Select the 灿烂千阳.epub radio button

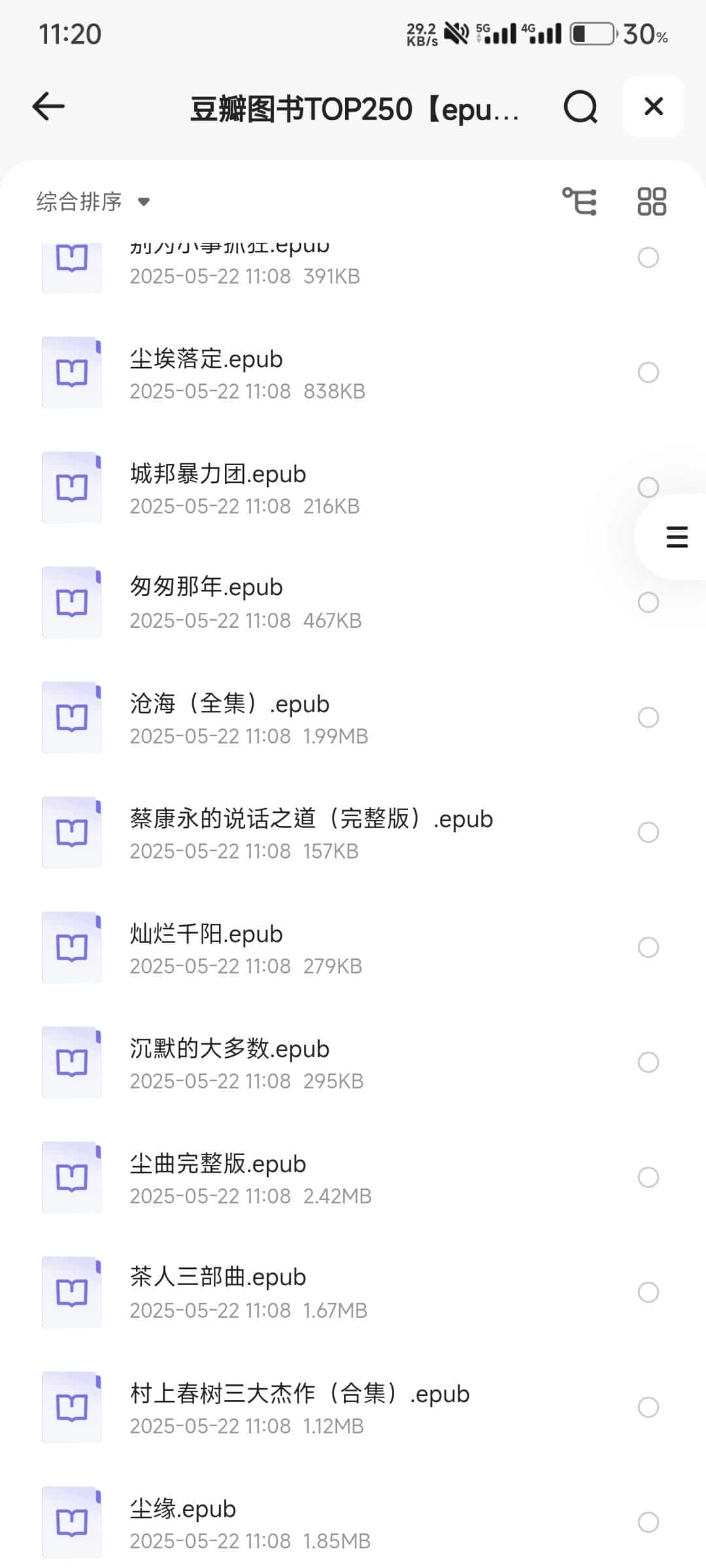click(648, 947)
